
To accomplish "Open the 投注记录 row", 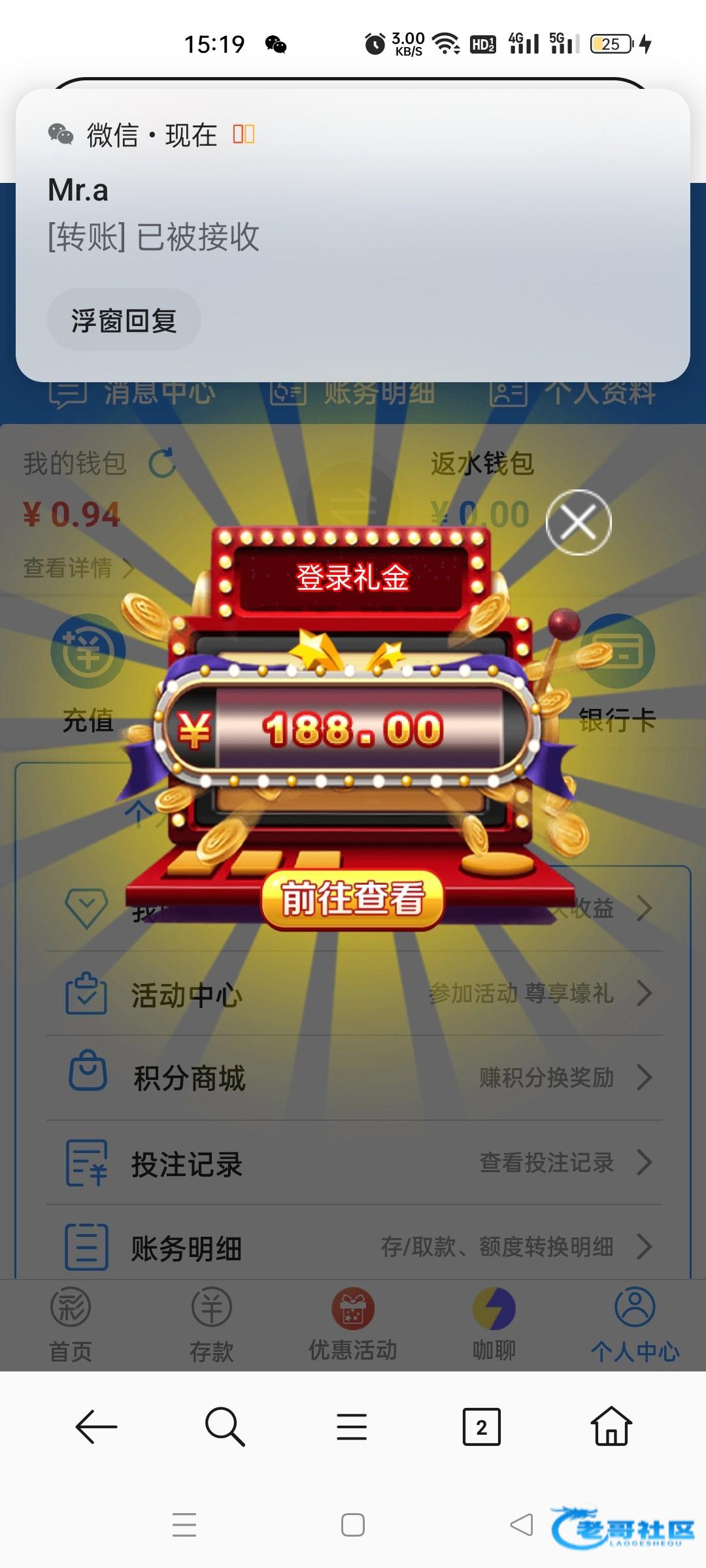I will [353, 1163].
